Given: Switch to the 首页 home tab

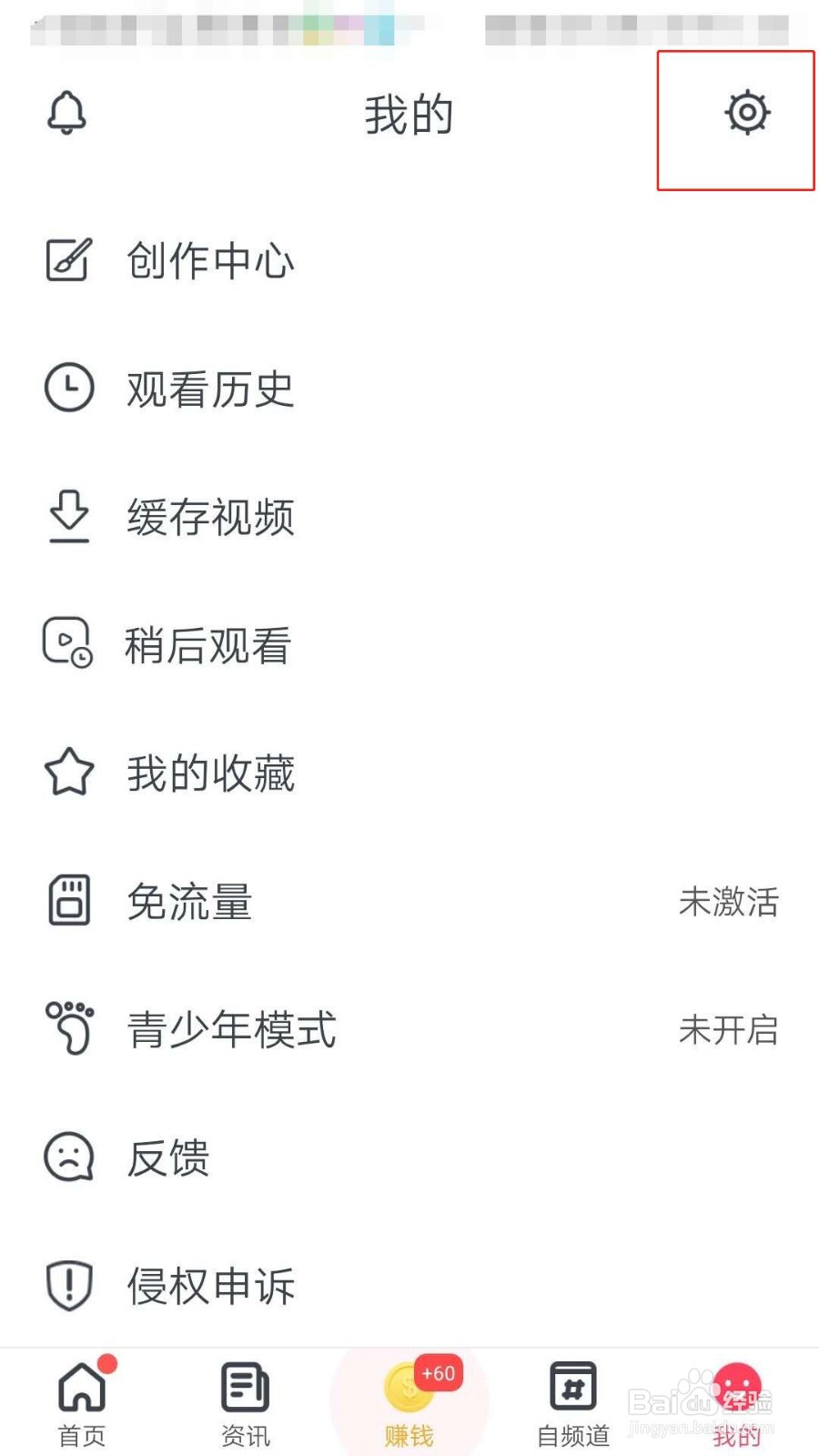Looking at the screenshot, I should [82, 1403].
